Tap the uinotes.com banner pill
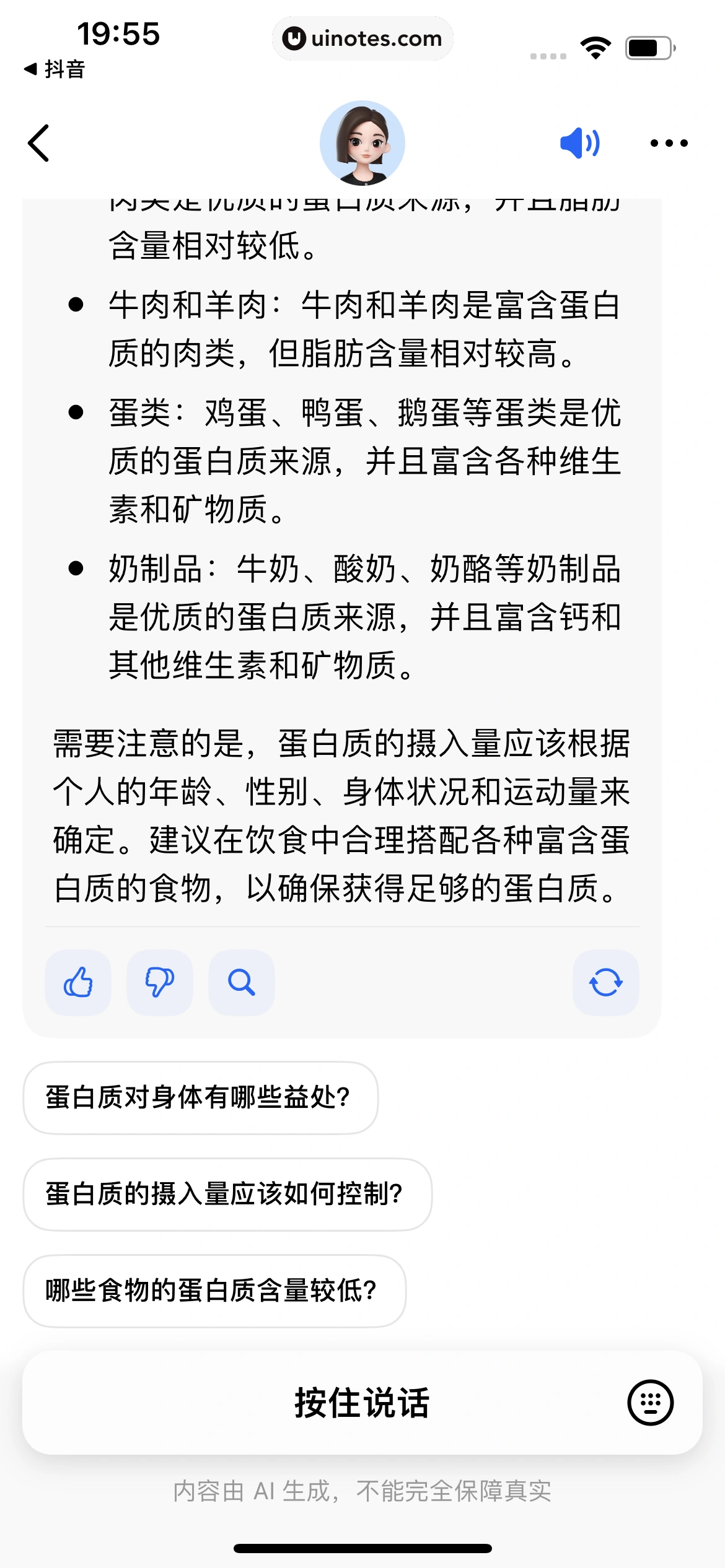The height and width of the screenshot is (1568, 725). [x=362, y=38]
